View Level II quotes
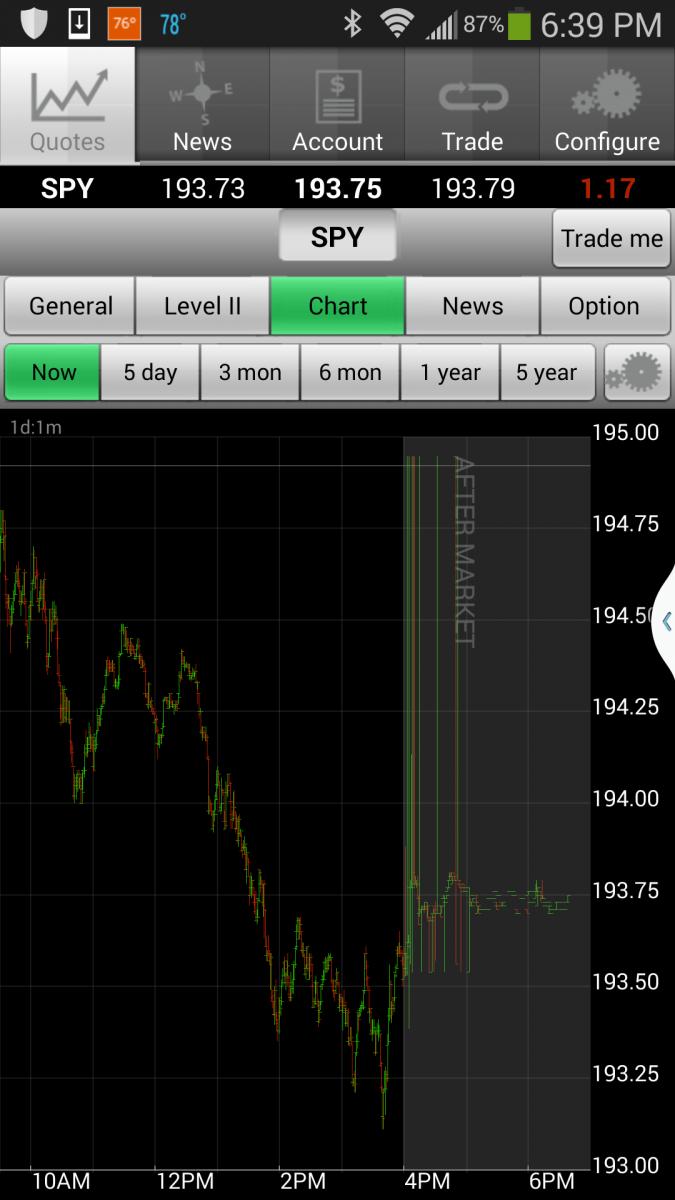This screenshot has height=1200, width=675. point(202,306)
